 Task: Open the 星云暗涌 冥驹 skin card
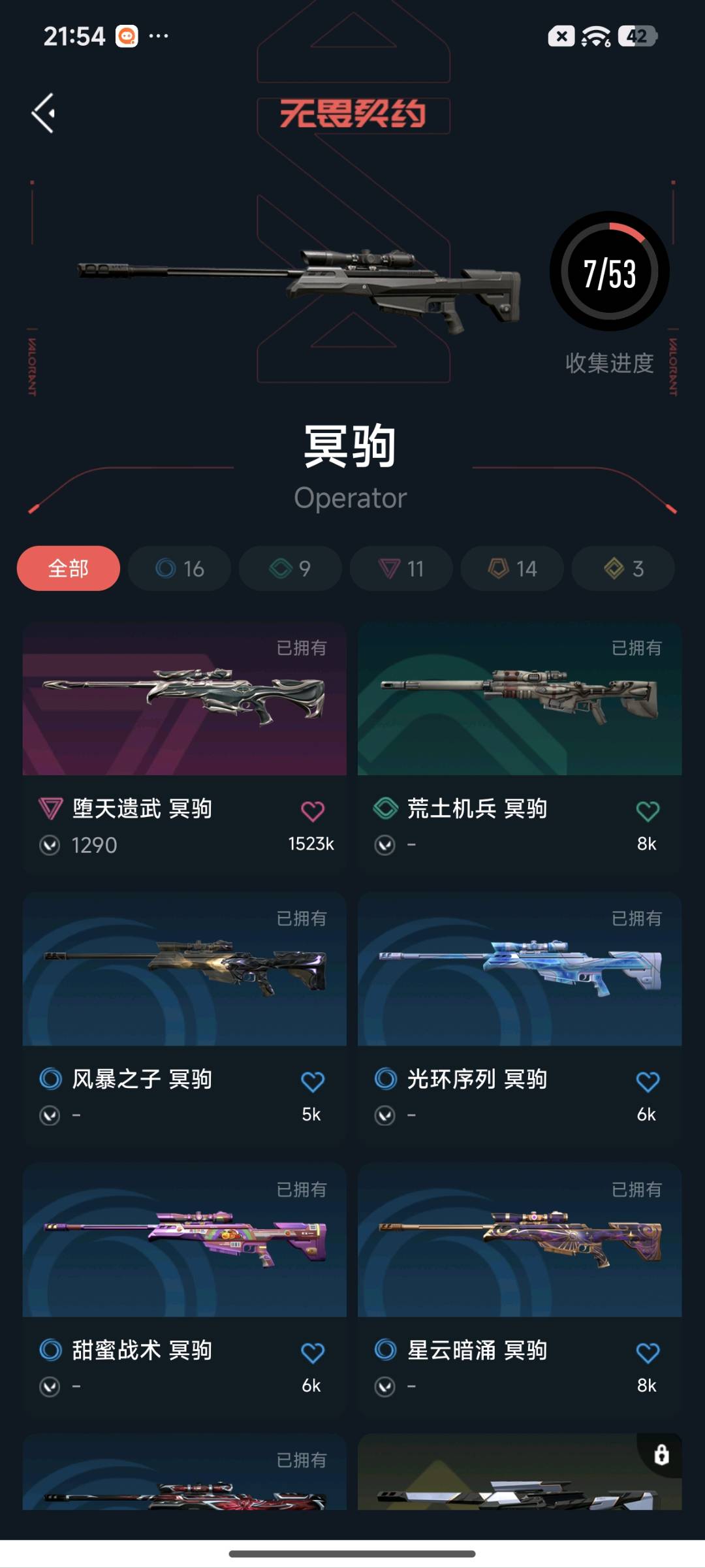coord(520,1290)
